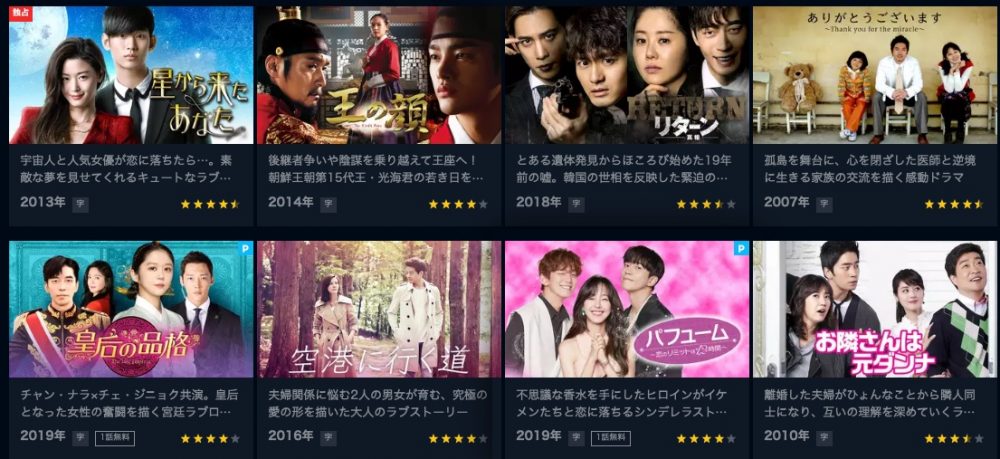Open the drama 星から来たあなた
Viewport: 1000px width, 459px height.
(x=129, y=75)
